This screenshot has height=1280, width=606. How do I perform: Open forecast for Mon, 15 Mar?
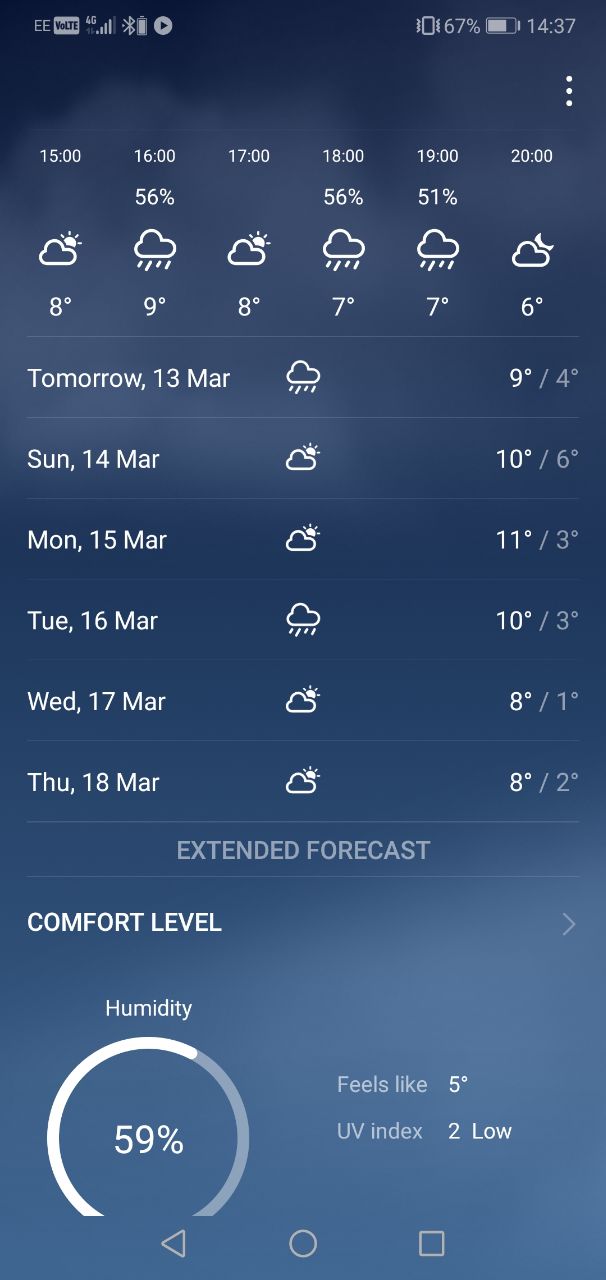tap(303, 540)
